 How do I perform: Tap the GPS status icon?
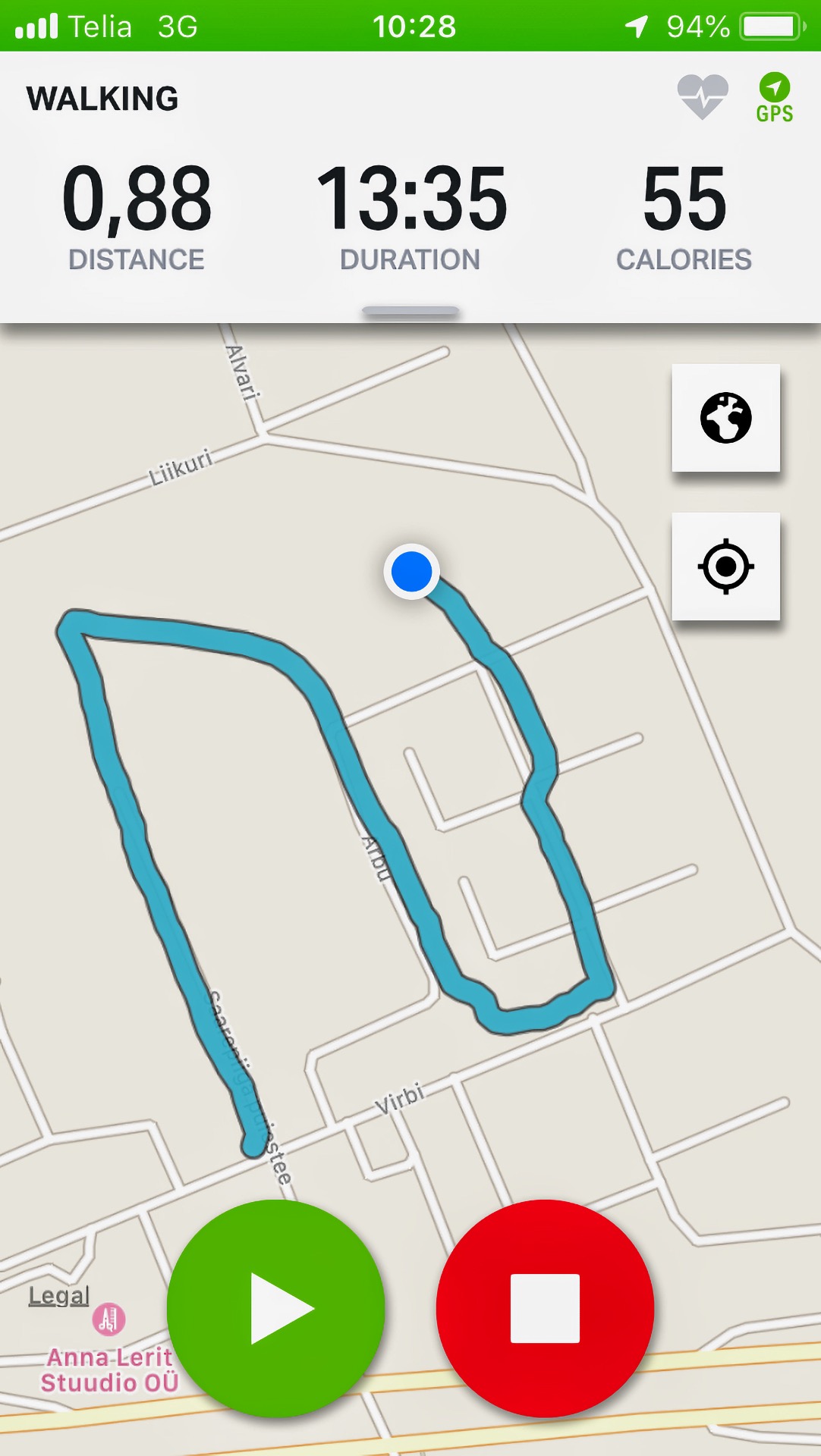pos(774,98)
